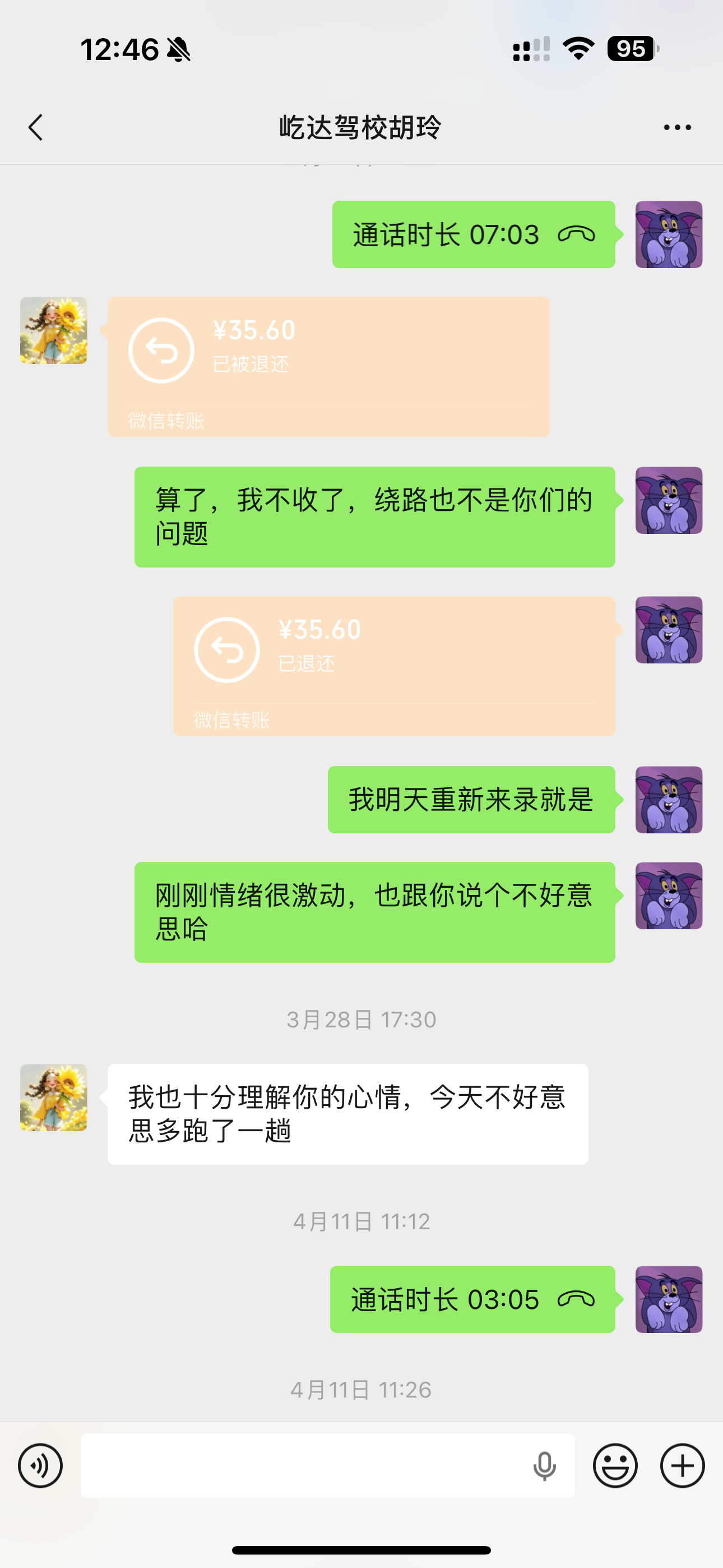The width and height of the screenshot is (723, 1568).
Task: Open my own cat avatar beside 我明天重新来录就是
Action: (x=668, y=799)
